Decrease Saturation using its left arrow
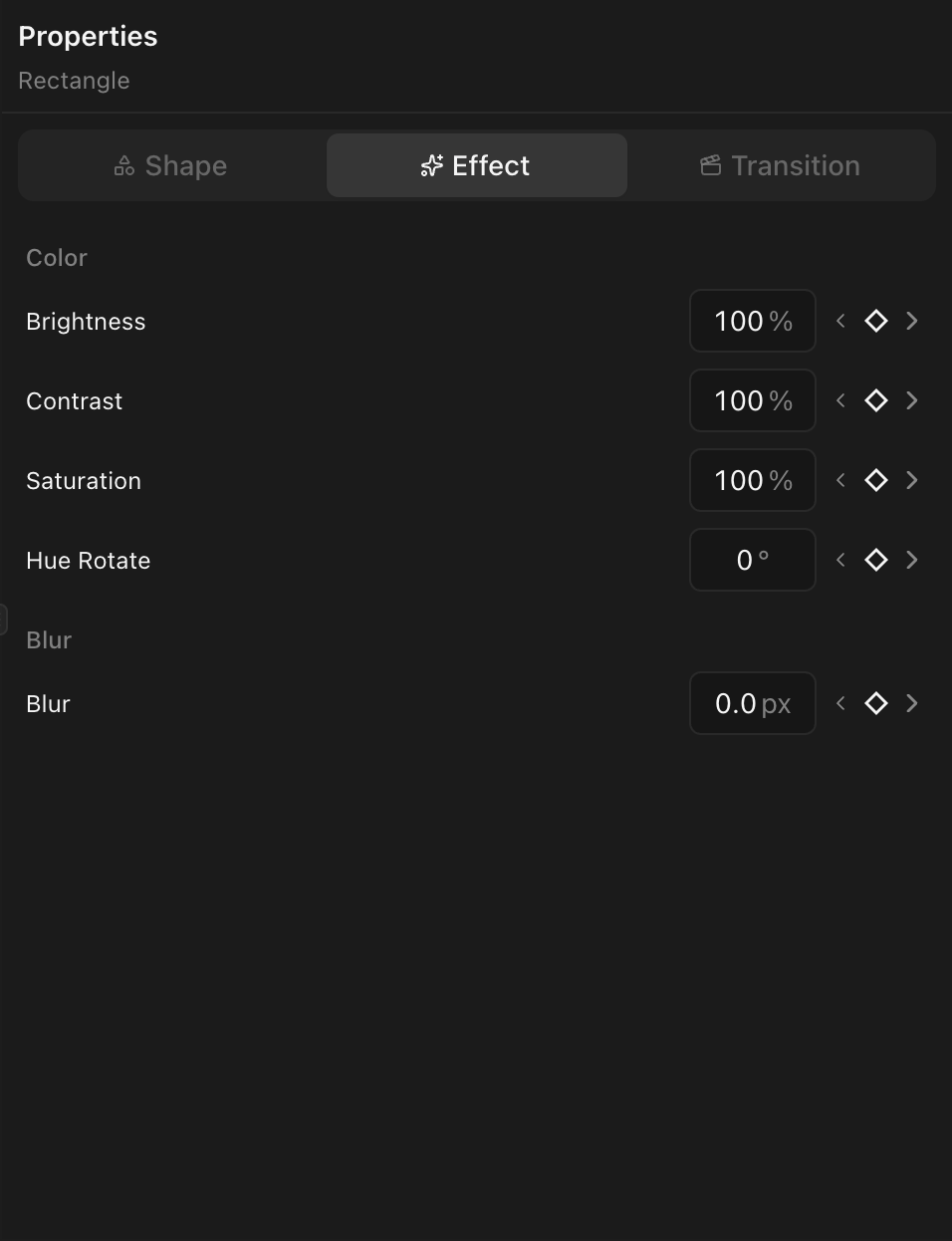This screenshot has height=1241, width=952. (839, 480)
